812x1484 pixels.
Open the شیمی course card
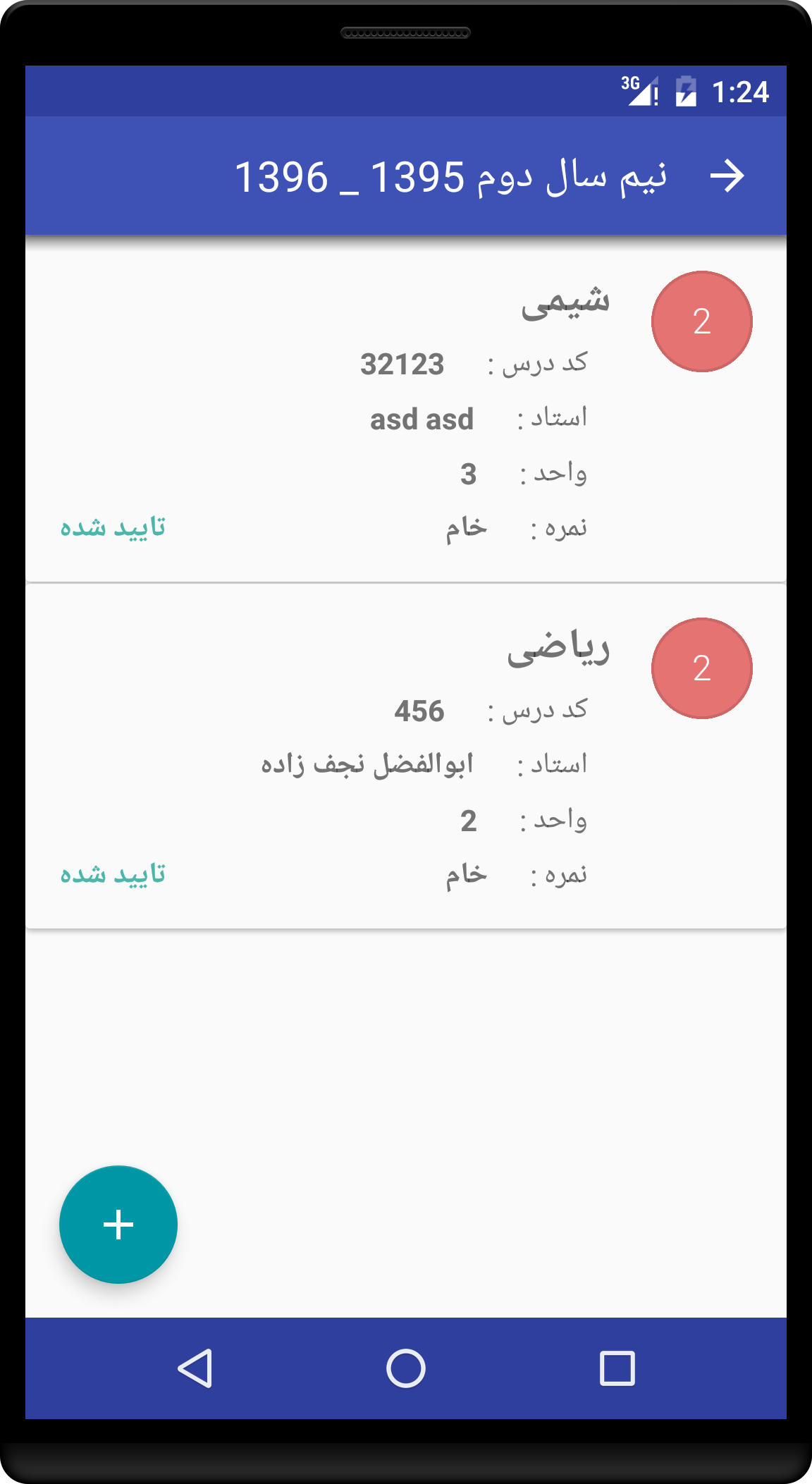(x=406, y=410)
